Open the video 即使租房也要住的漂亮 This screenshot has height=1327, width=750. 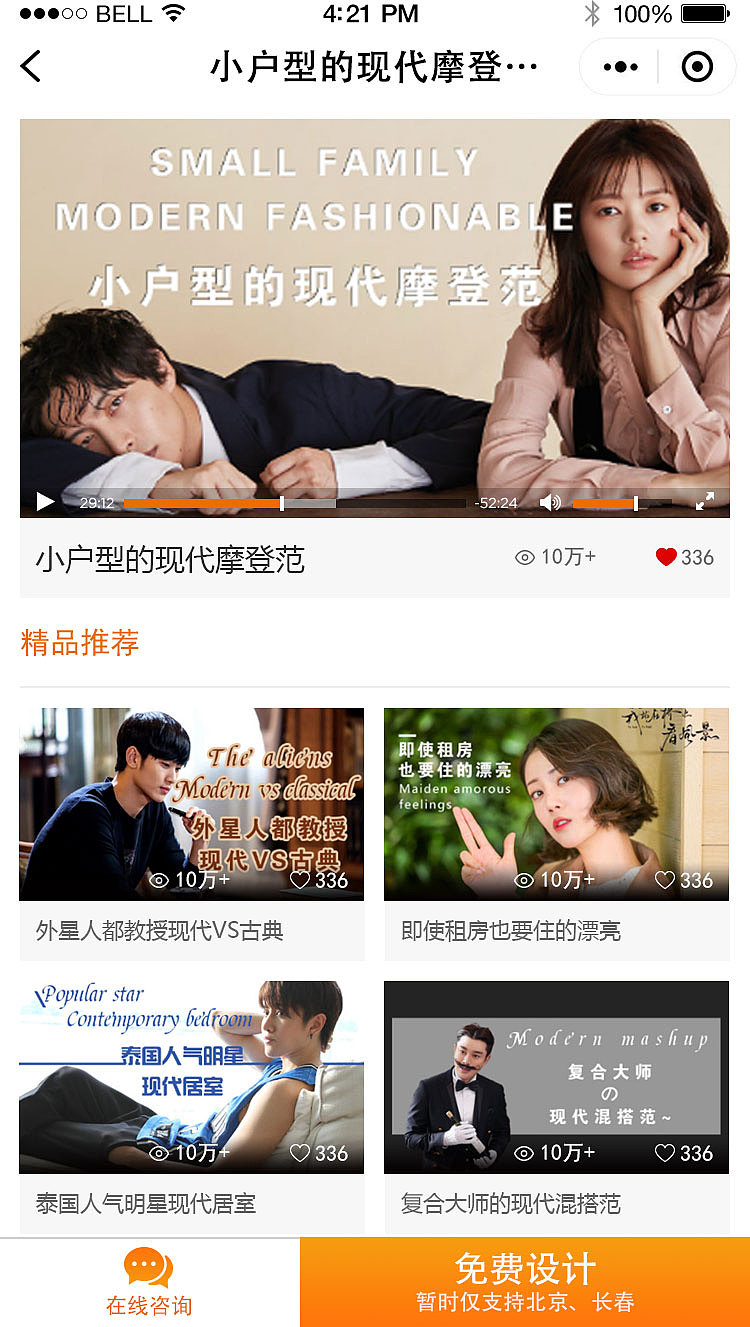[556, 804]
